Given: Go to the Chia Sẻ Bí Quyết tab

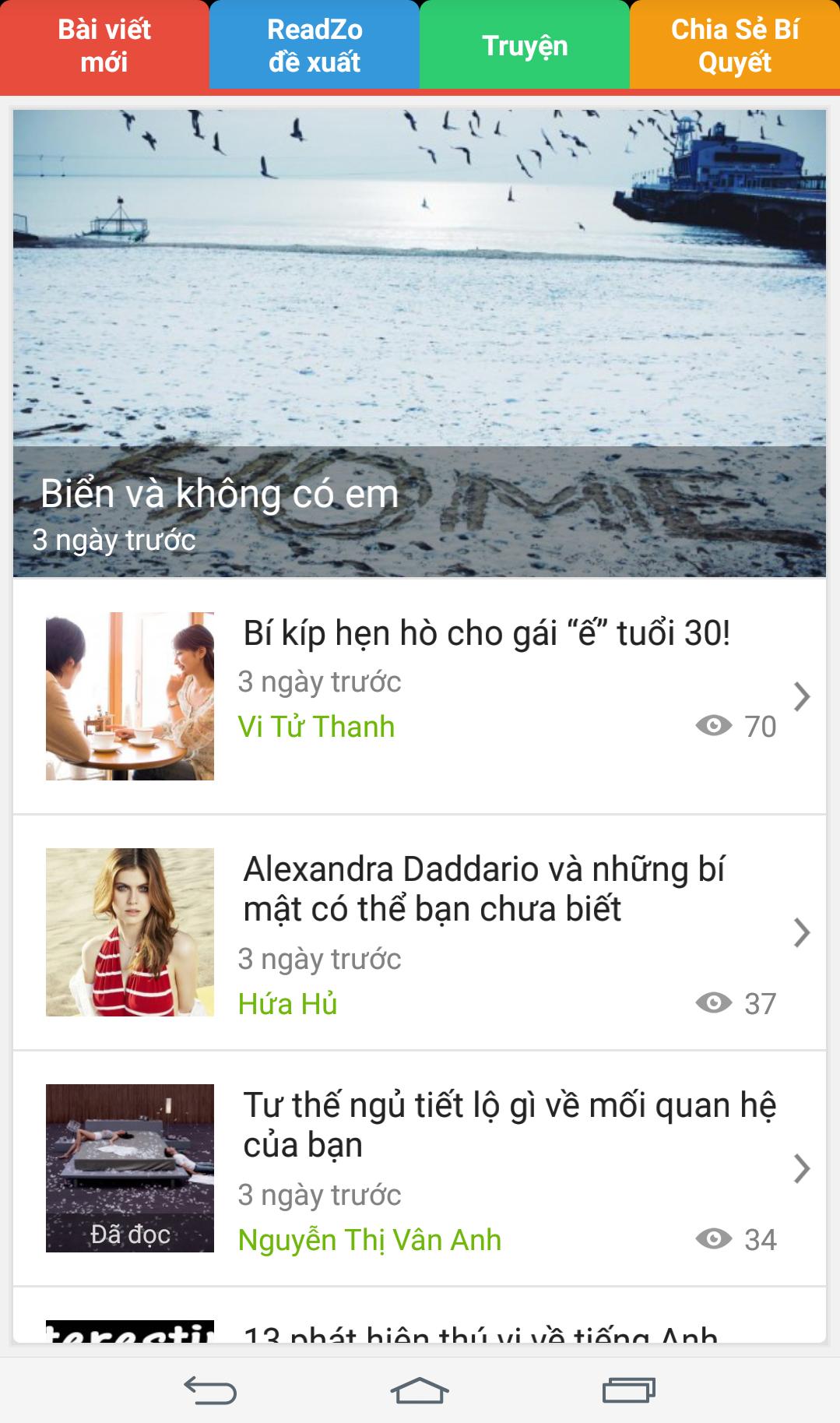Looking at the screenshot, I should [x=735, y=45].
